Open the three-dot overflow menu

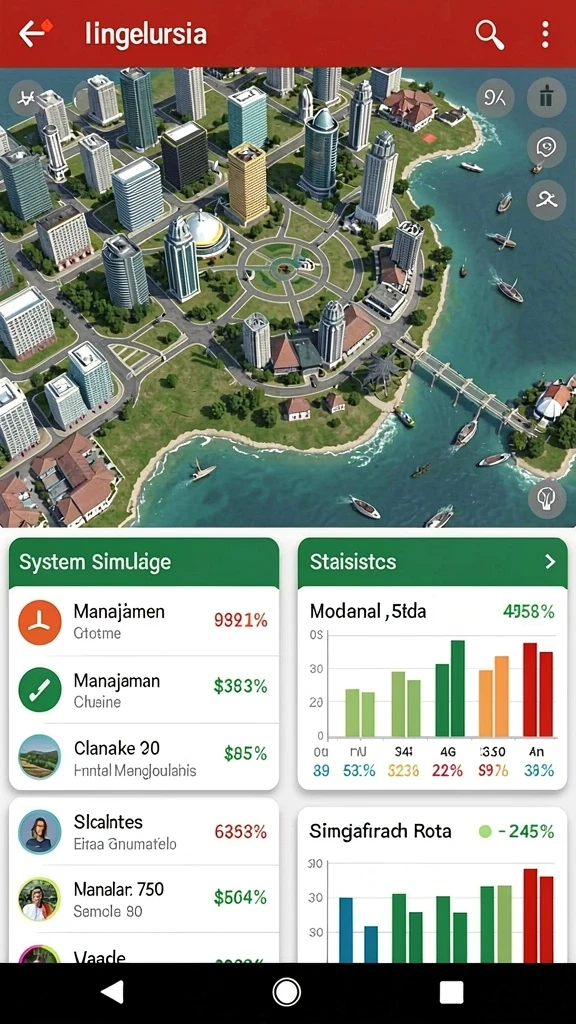pos(545,34)
